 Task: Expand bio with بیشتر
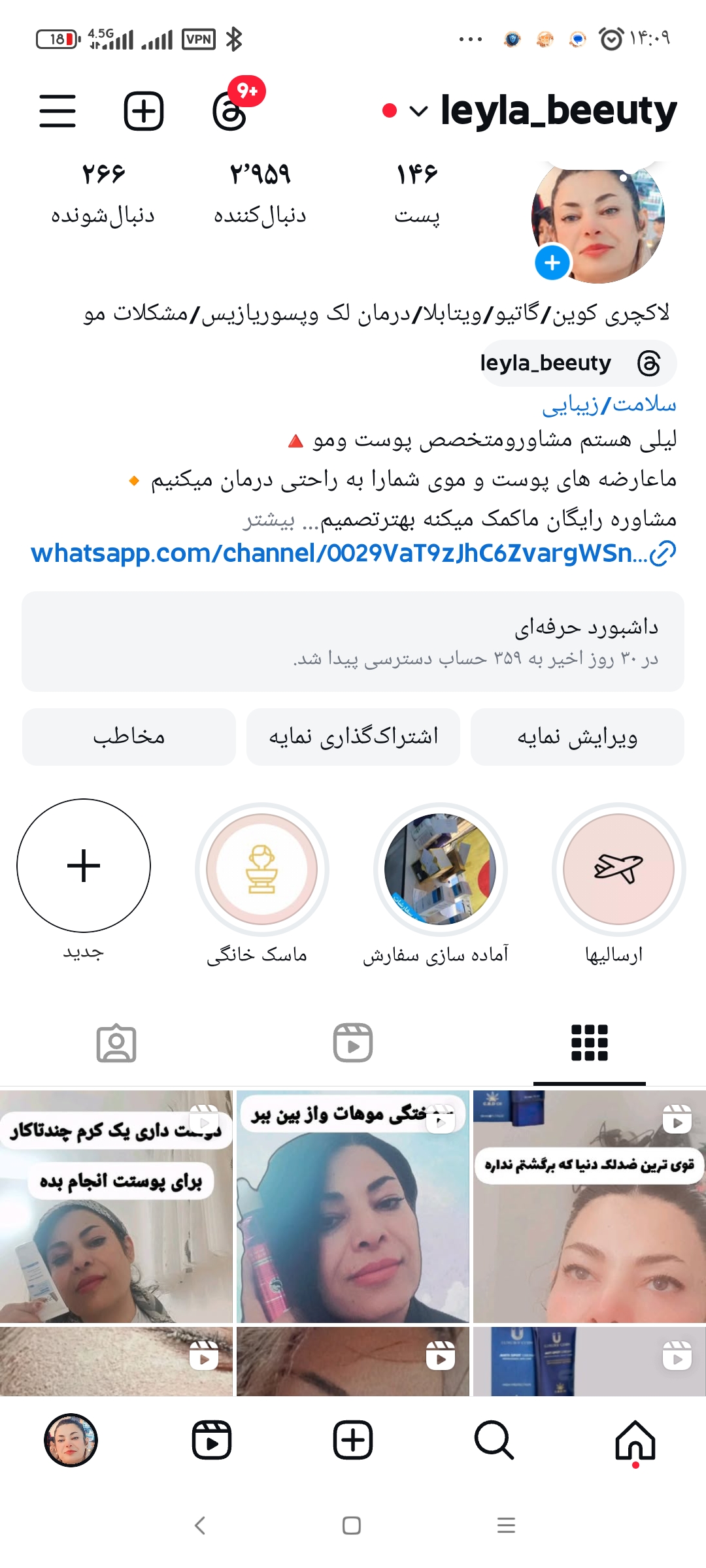[x=269, y=520]
